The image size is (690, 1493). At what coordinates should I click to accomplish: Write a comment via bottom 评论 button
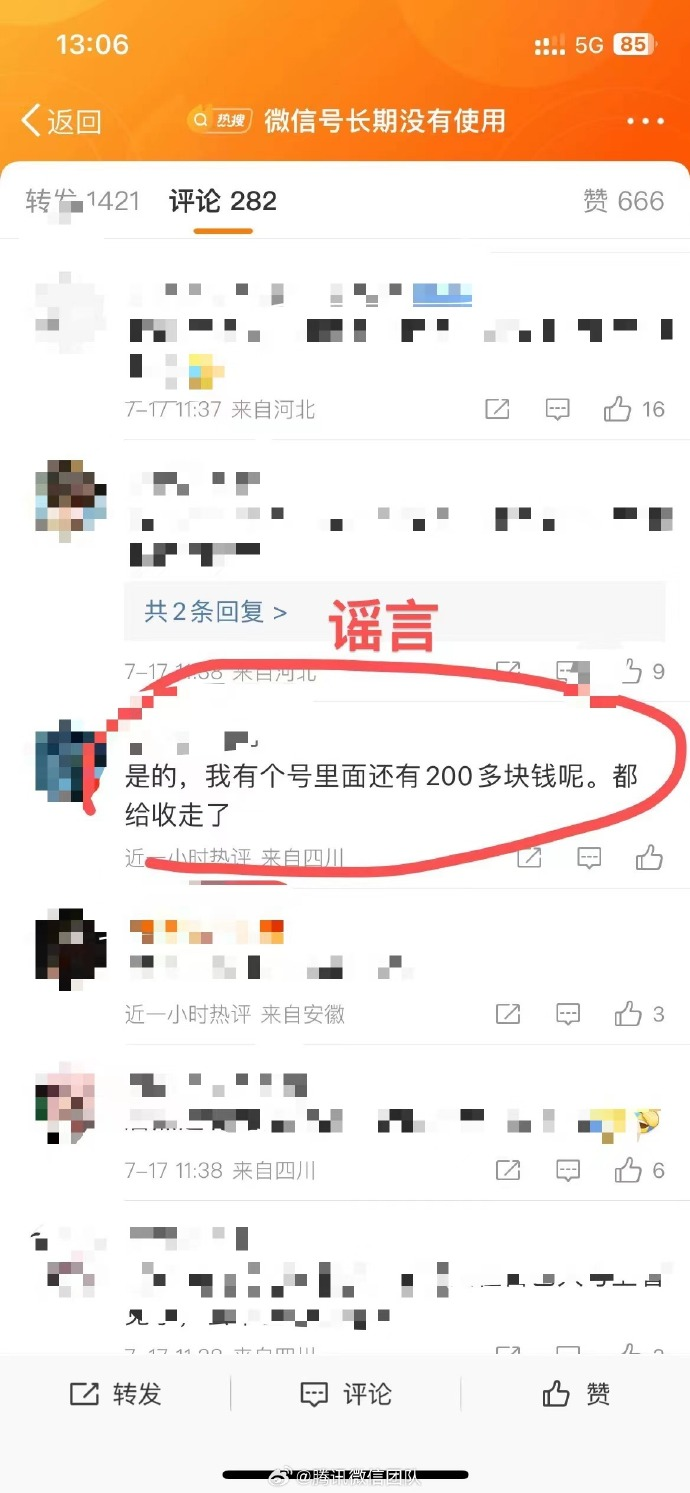[346, 1394]
